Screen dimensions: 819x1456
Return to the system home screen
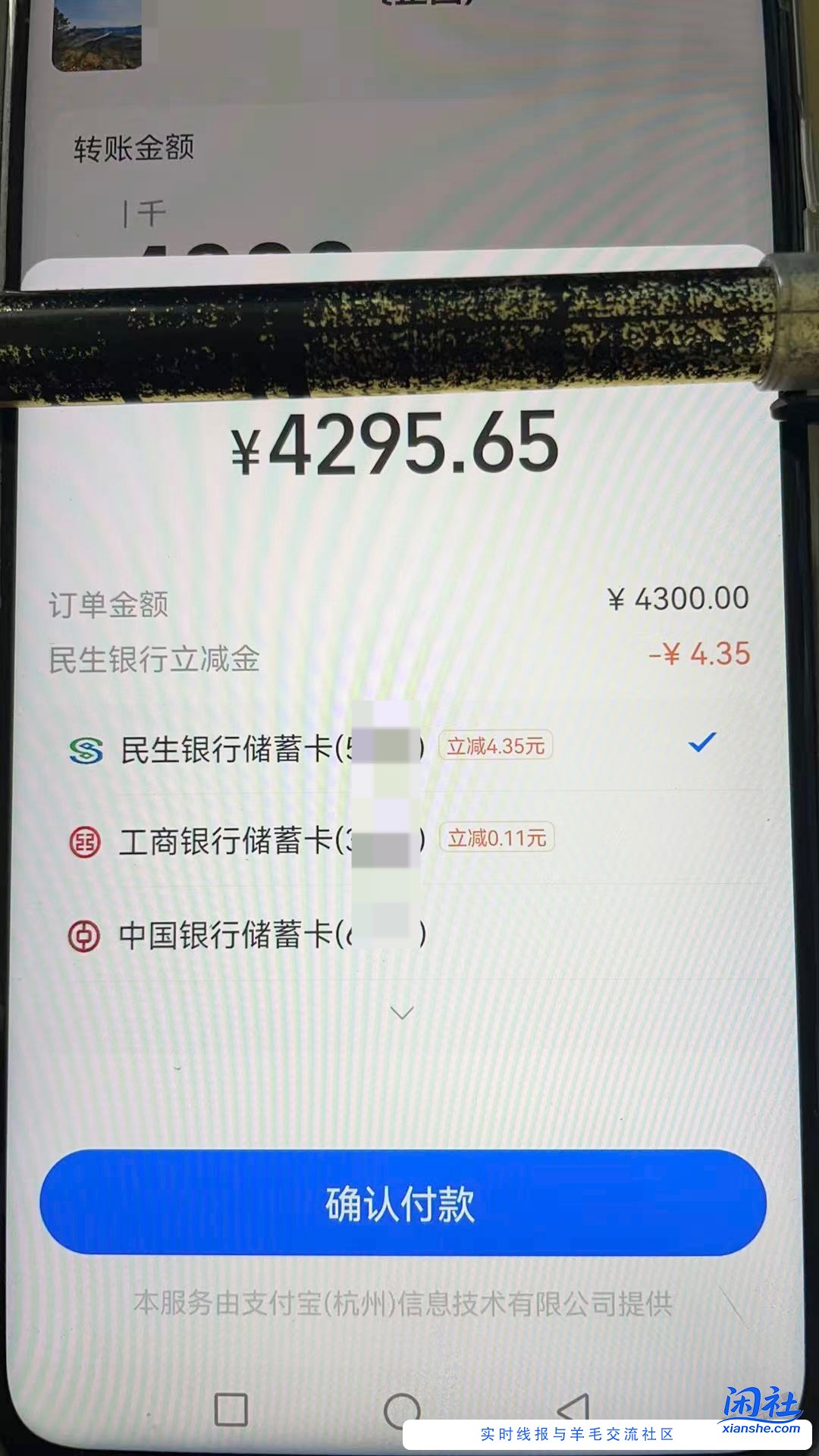pyautogui.click(x=401, y=1410)
